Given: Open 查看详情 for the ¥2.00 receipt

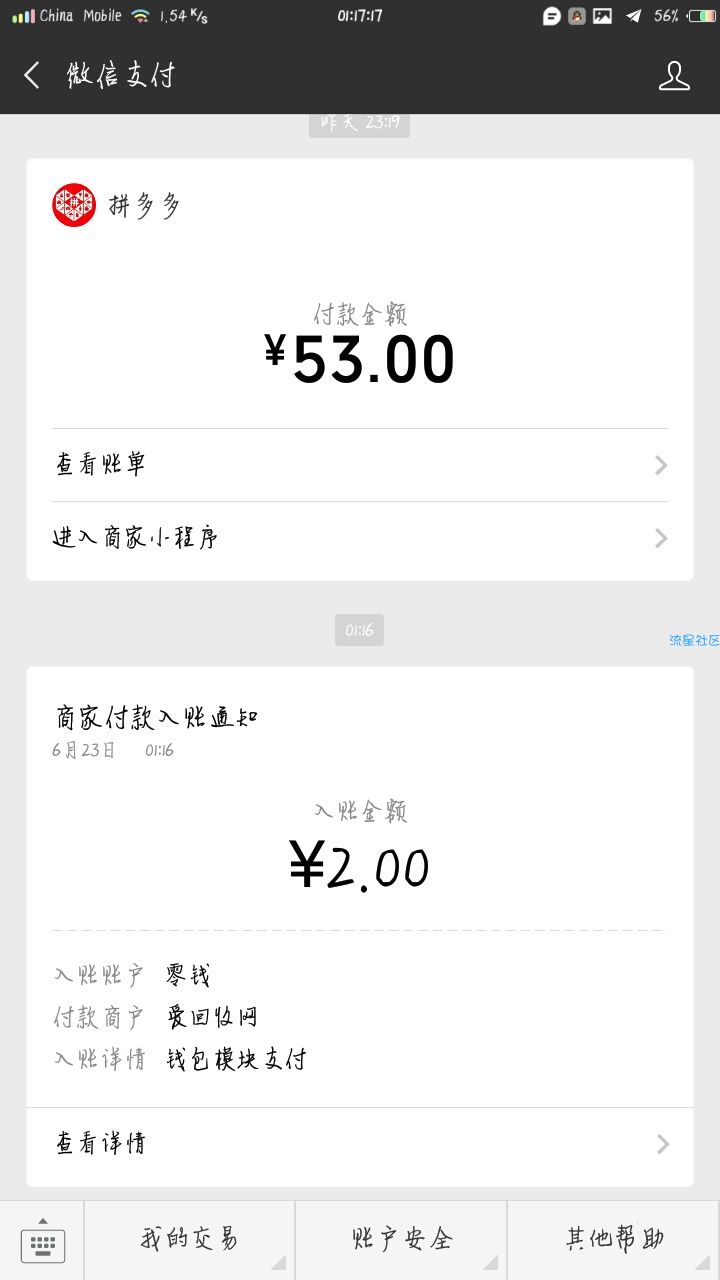Looking at the screenshot, I should (360, 1143).
